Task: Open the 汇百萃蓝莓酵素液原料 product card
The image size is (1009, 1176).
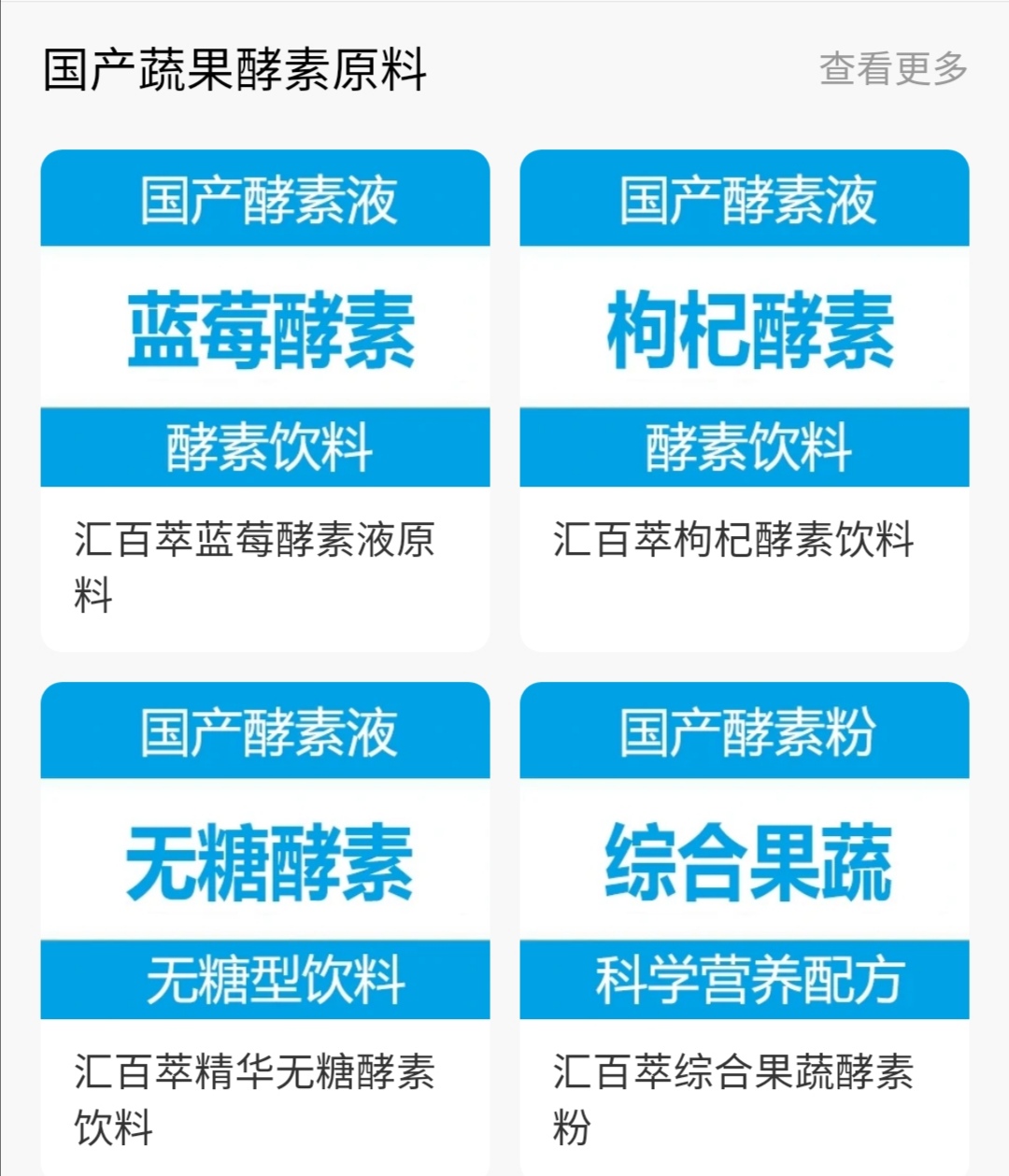Action: tap(265, 400)
